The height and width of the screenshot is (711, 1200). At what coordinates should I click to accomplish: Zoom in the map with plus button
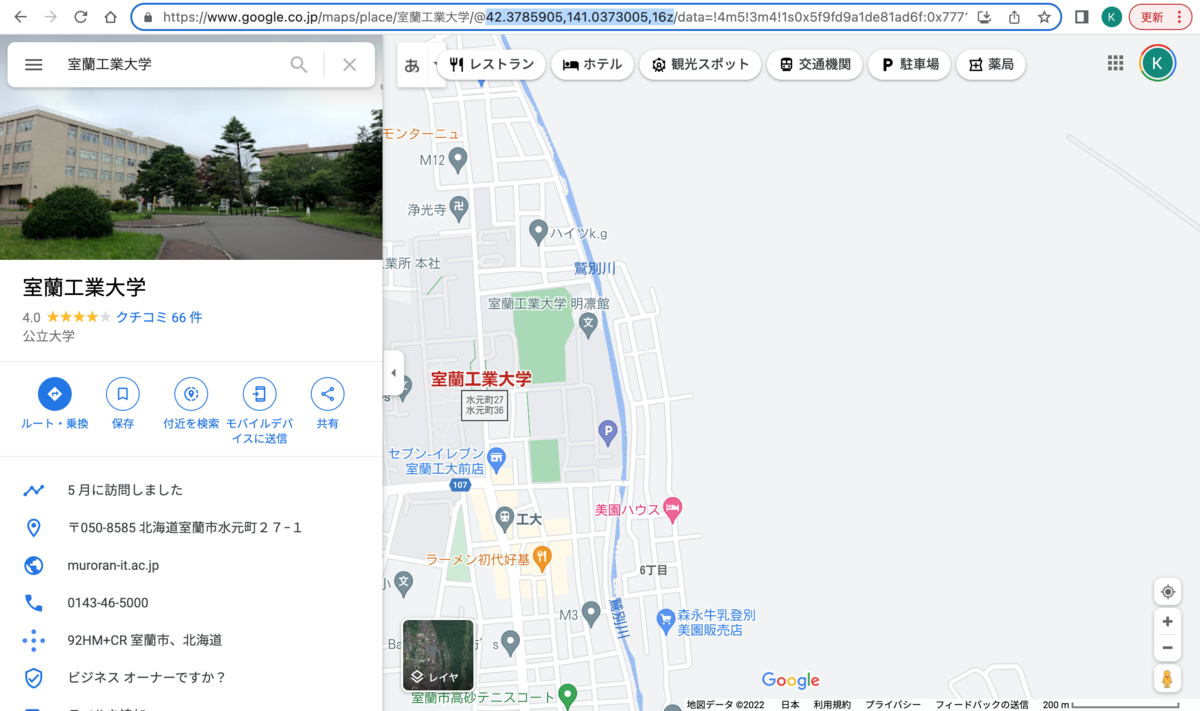[x=1167, y=621]
